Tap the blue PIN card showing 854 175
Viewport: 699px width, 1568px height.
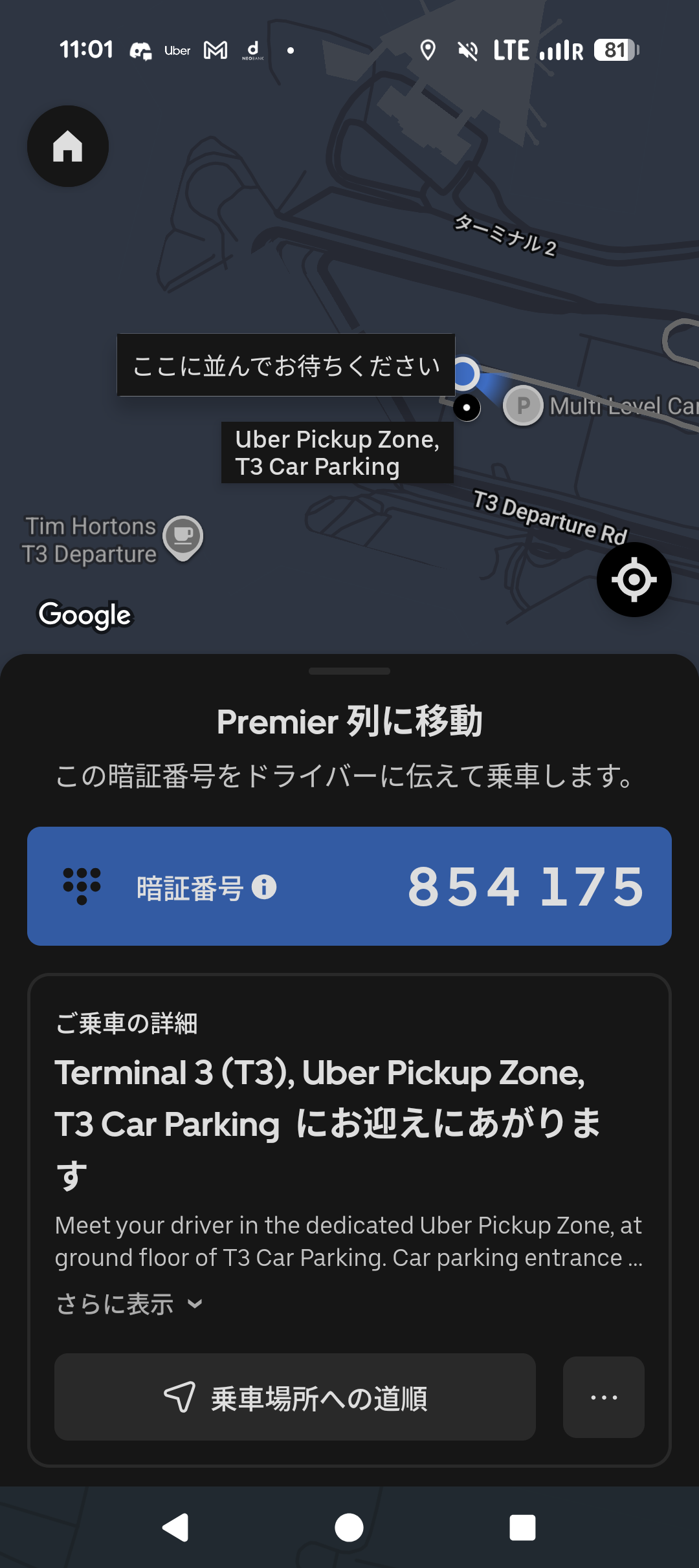(349, 885)
